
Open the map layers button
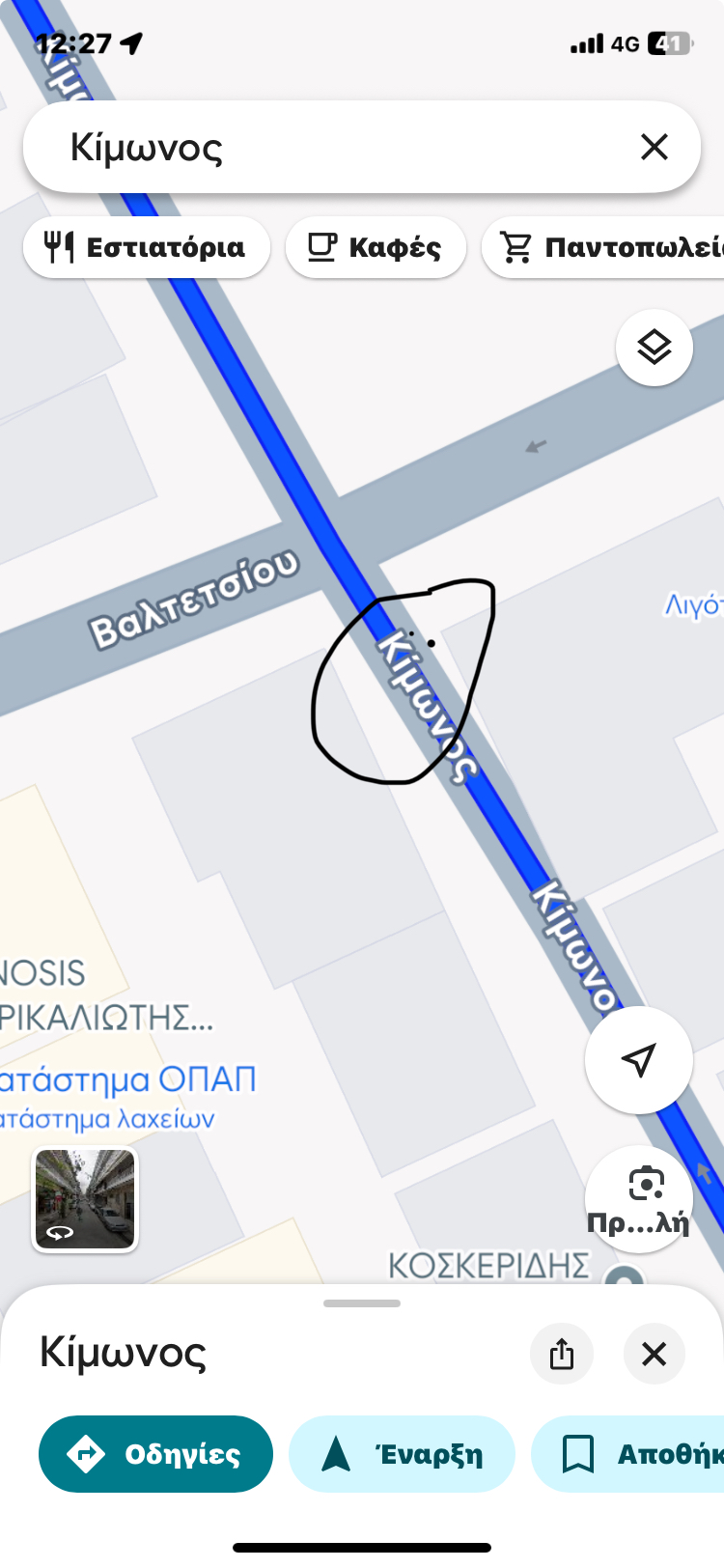click(654, 348)
